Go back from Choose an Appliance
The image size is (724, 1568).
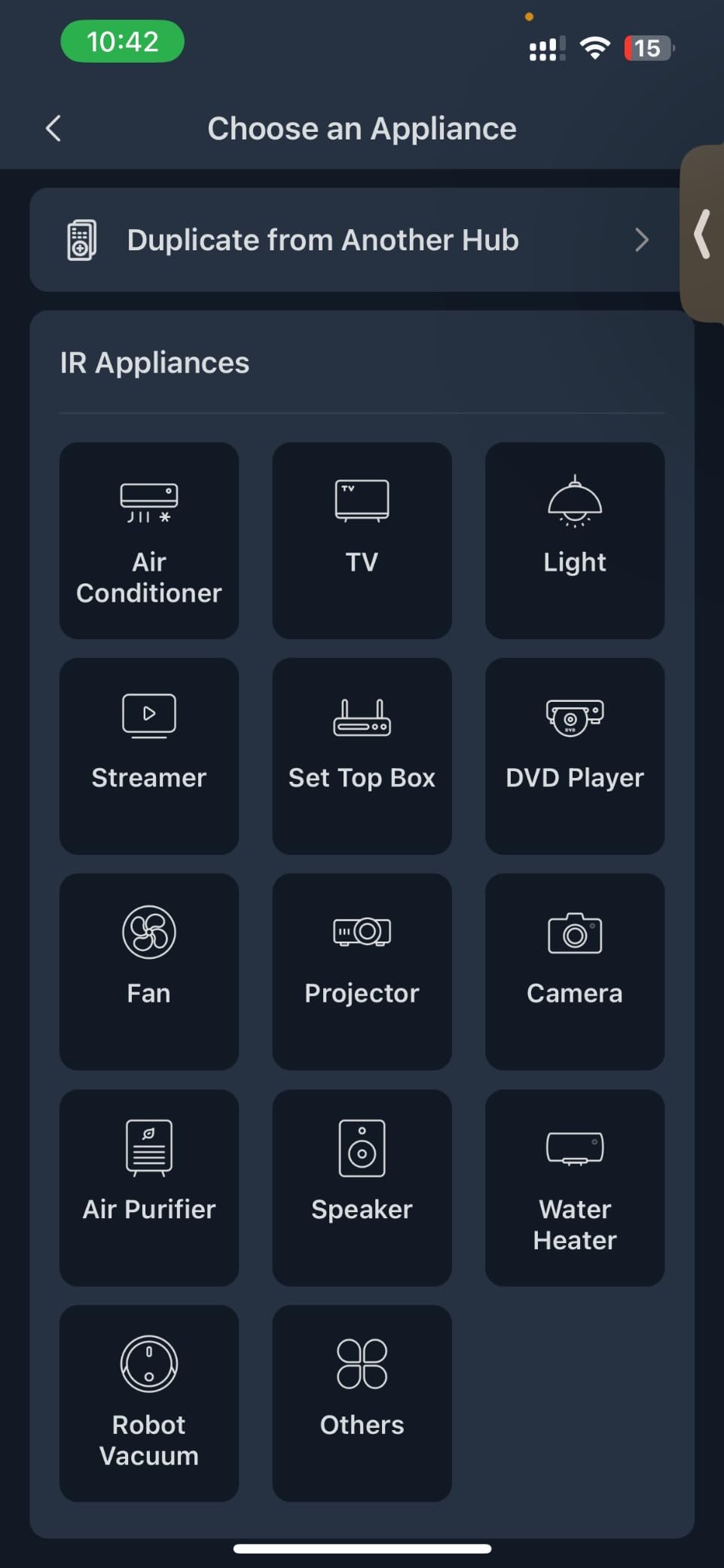[x=53, y=129]
